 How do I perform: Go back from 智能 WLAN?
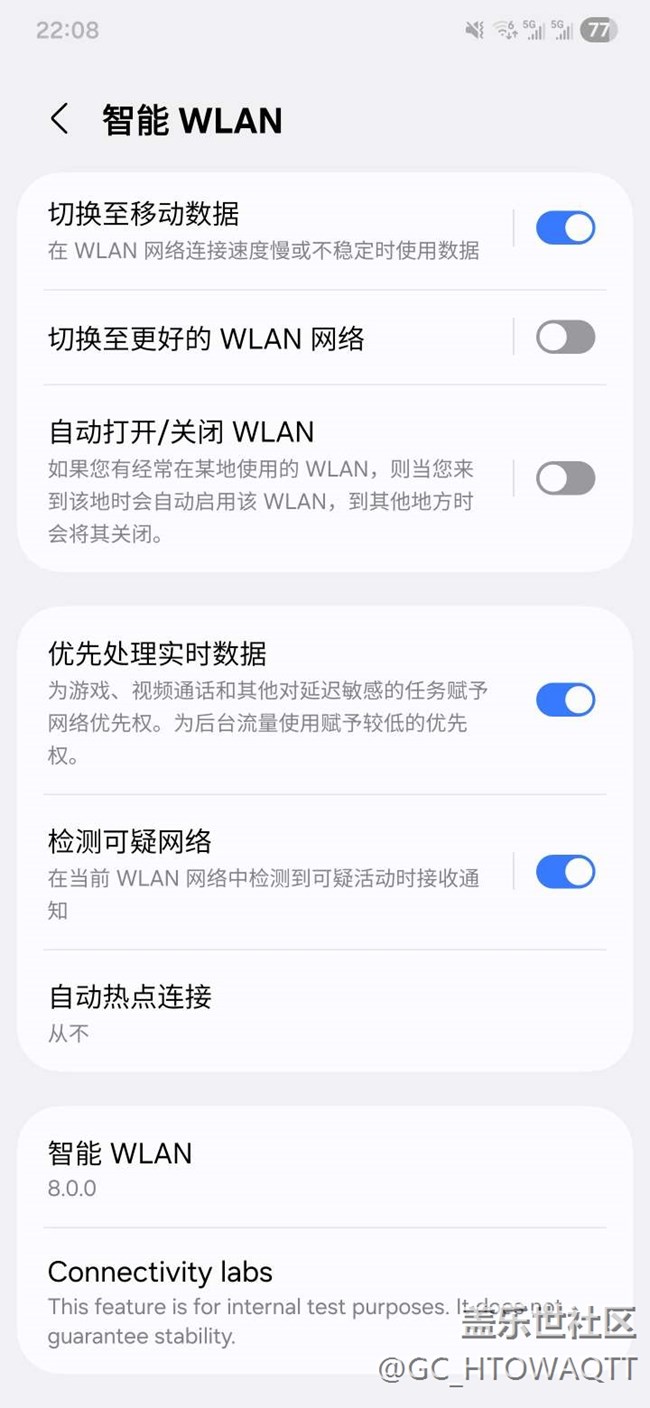pyautogui.click(x=60, y=119)
